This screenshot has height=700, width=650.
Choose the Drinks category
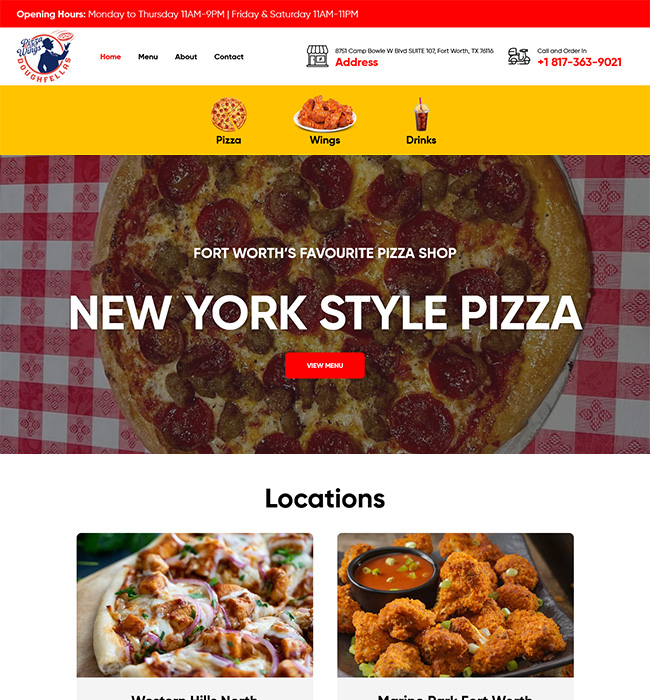click(x=421, y=122)
